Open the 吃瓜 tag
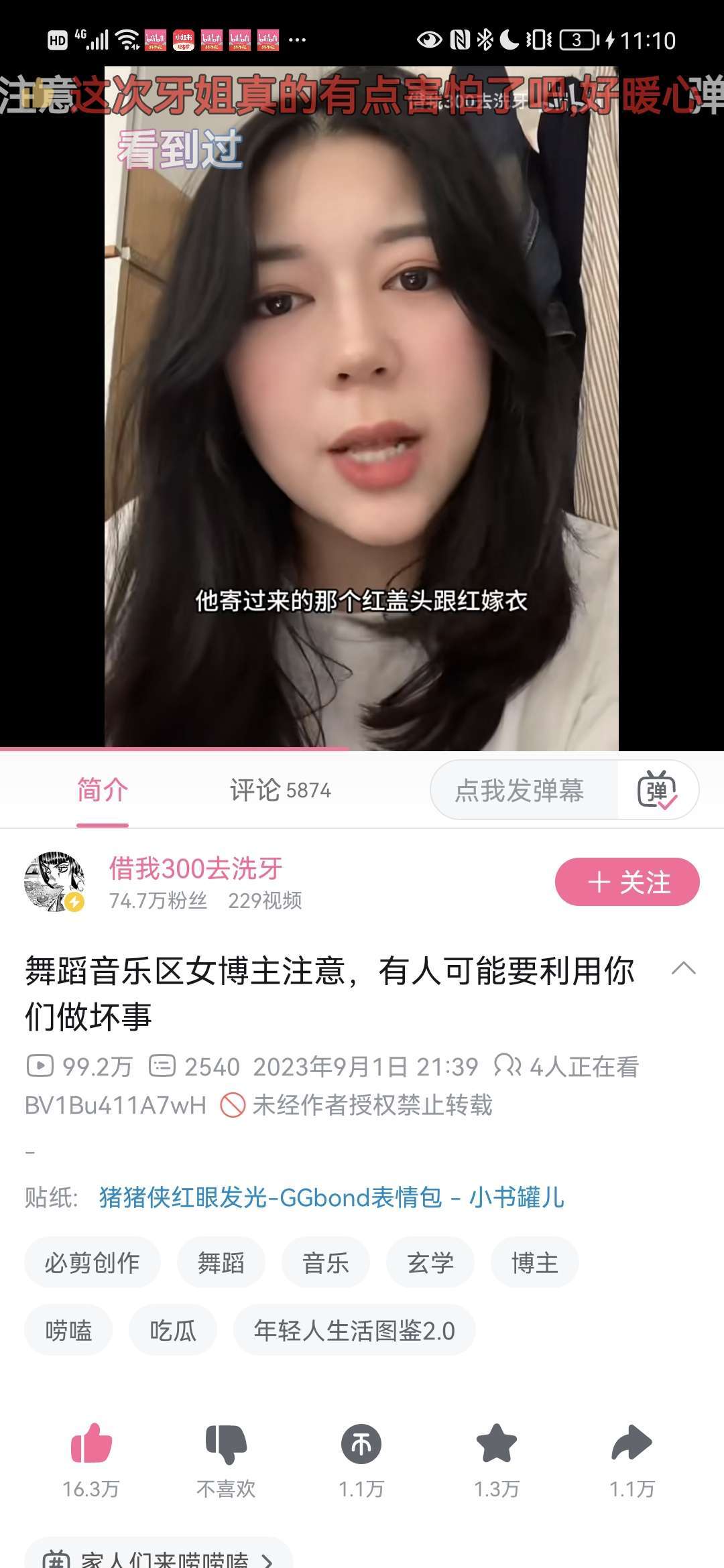 pos(173,1330)
